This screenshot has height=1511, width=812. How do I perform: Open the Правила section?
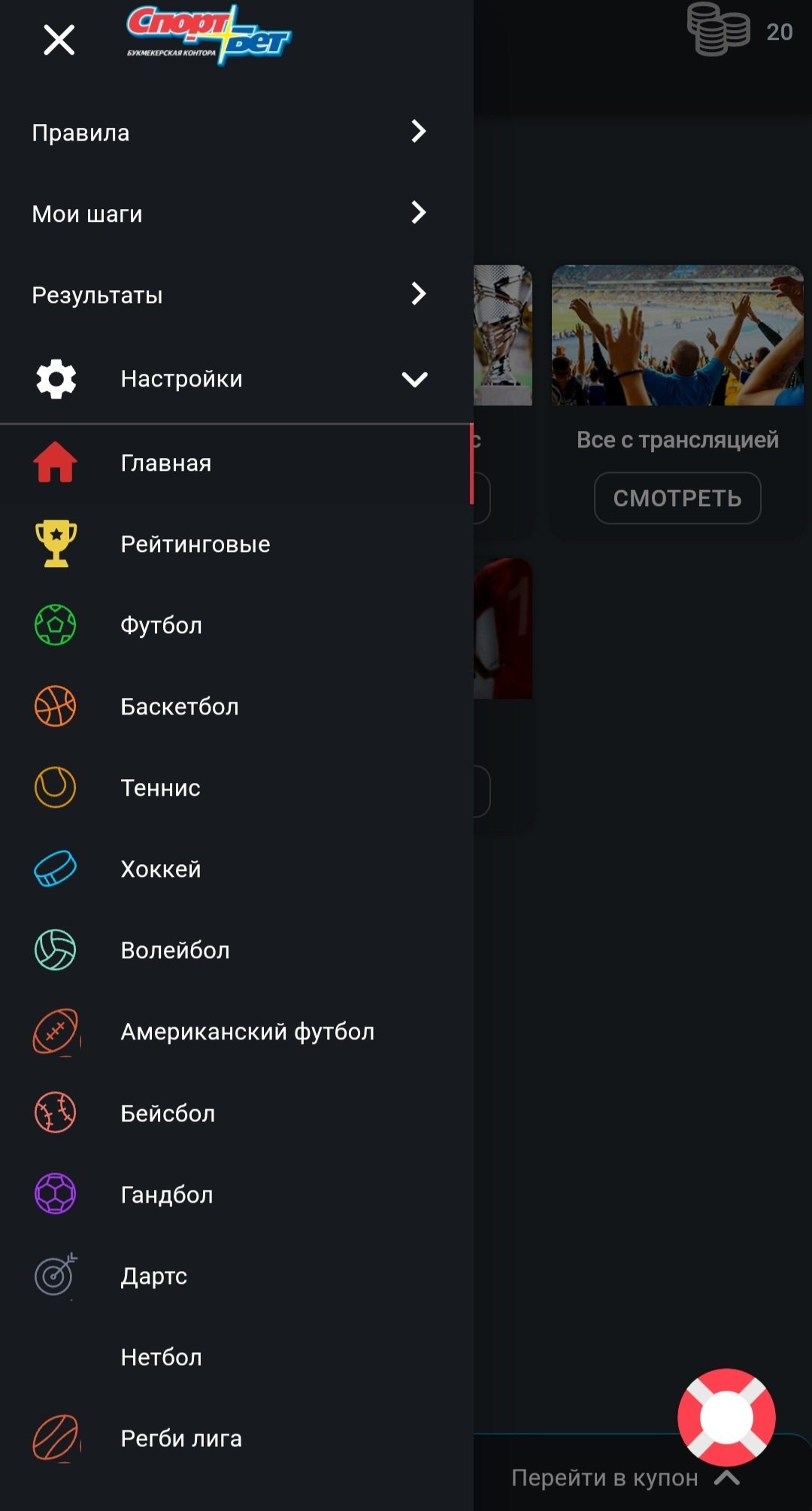(x=229, y=132)
